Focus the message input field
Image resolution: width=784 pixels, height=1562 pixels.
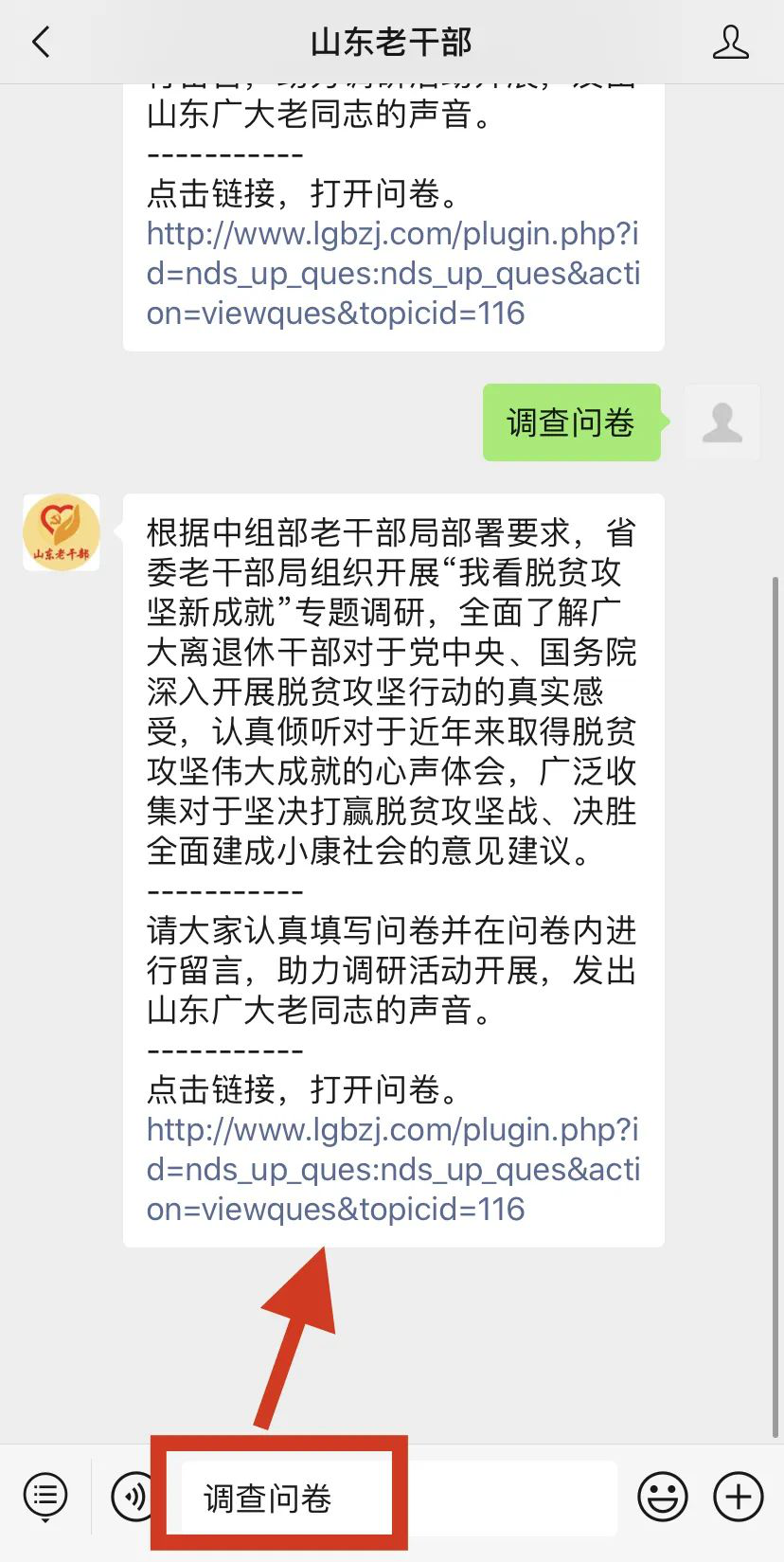pyautogui.click(x=398, y=1498)
